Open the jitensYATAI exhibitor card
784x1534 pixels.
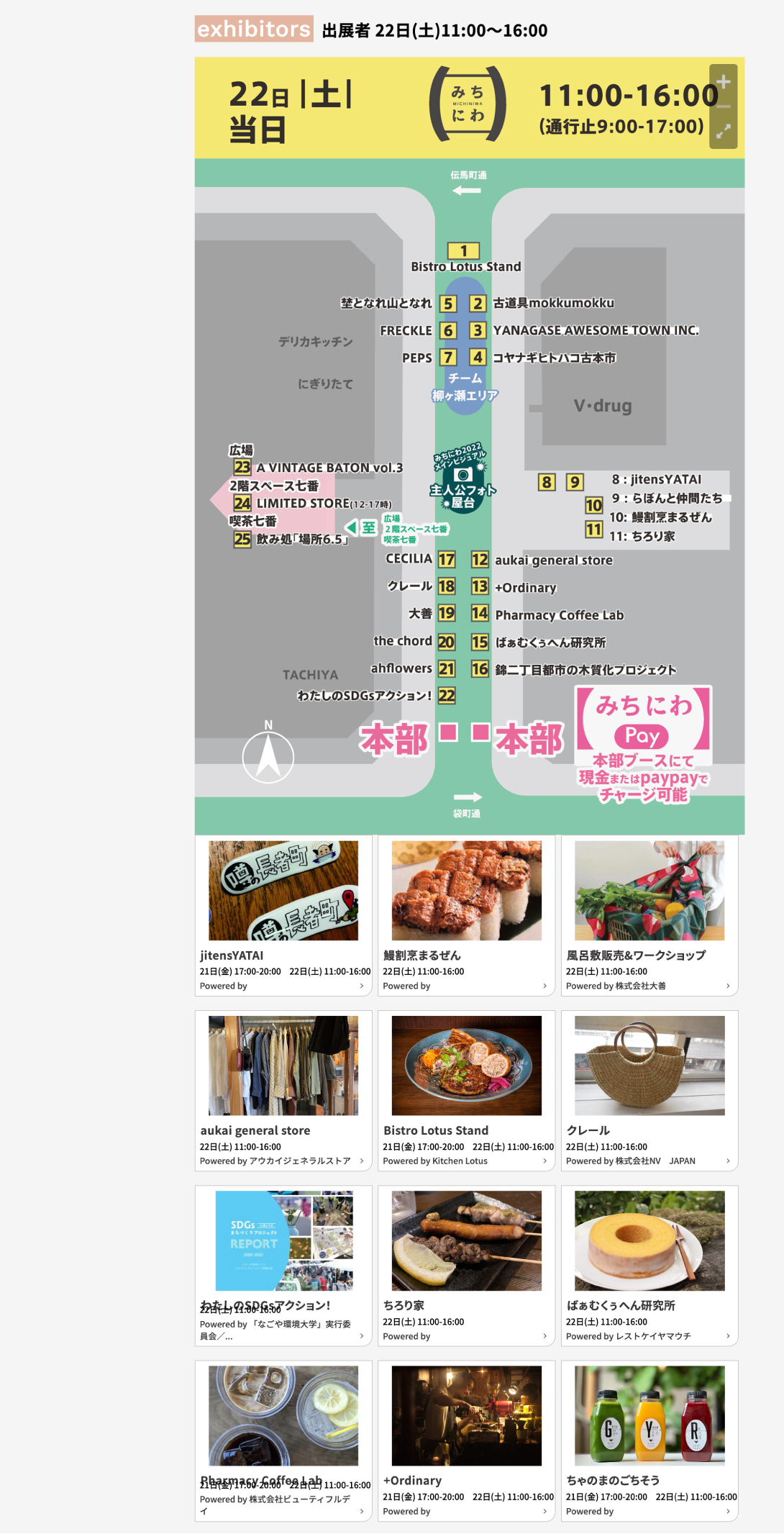[x=283, y=915]
